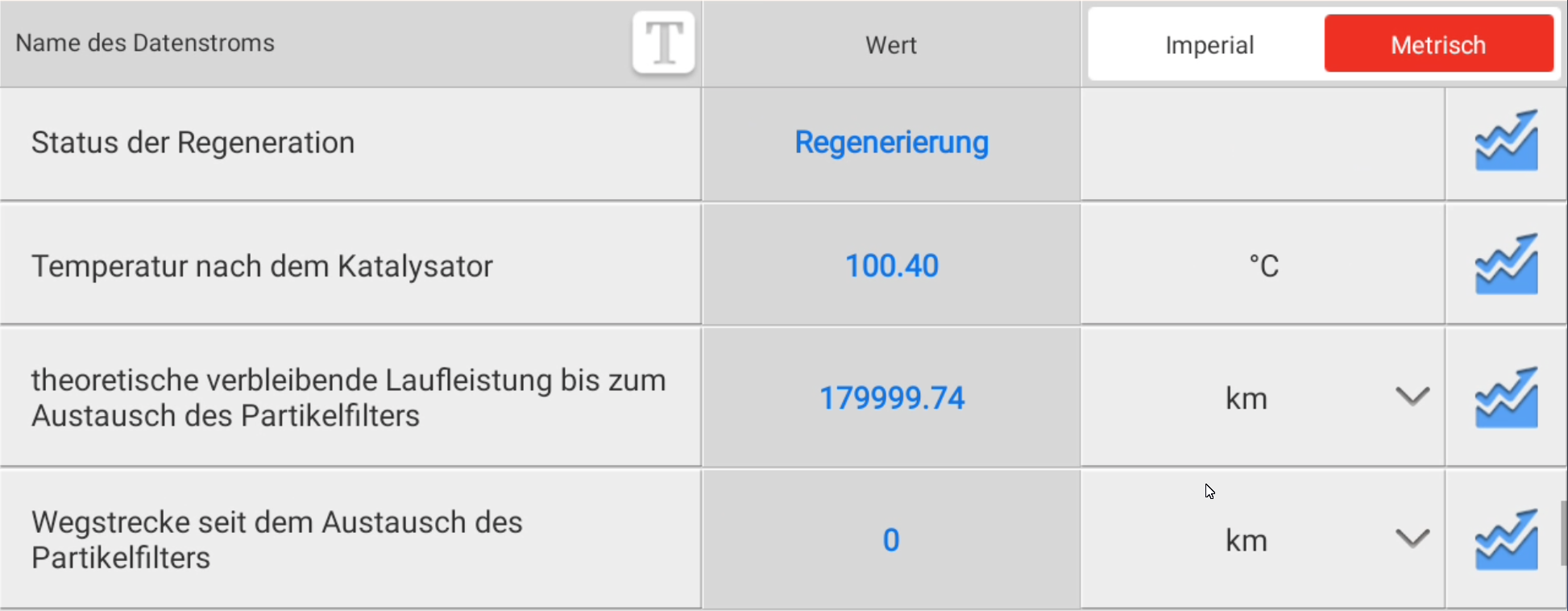Open graph for theoretische verbleibende Laufleistung
Screen dimensions: 1568x611
(1506, 398)
